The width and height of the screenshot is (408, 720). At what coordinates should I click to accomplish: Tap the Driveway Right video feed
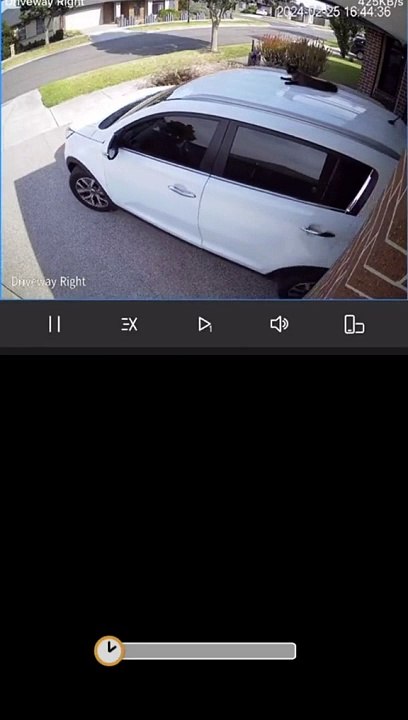(x=204, y=150)
